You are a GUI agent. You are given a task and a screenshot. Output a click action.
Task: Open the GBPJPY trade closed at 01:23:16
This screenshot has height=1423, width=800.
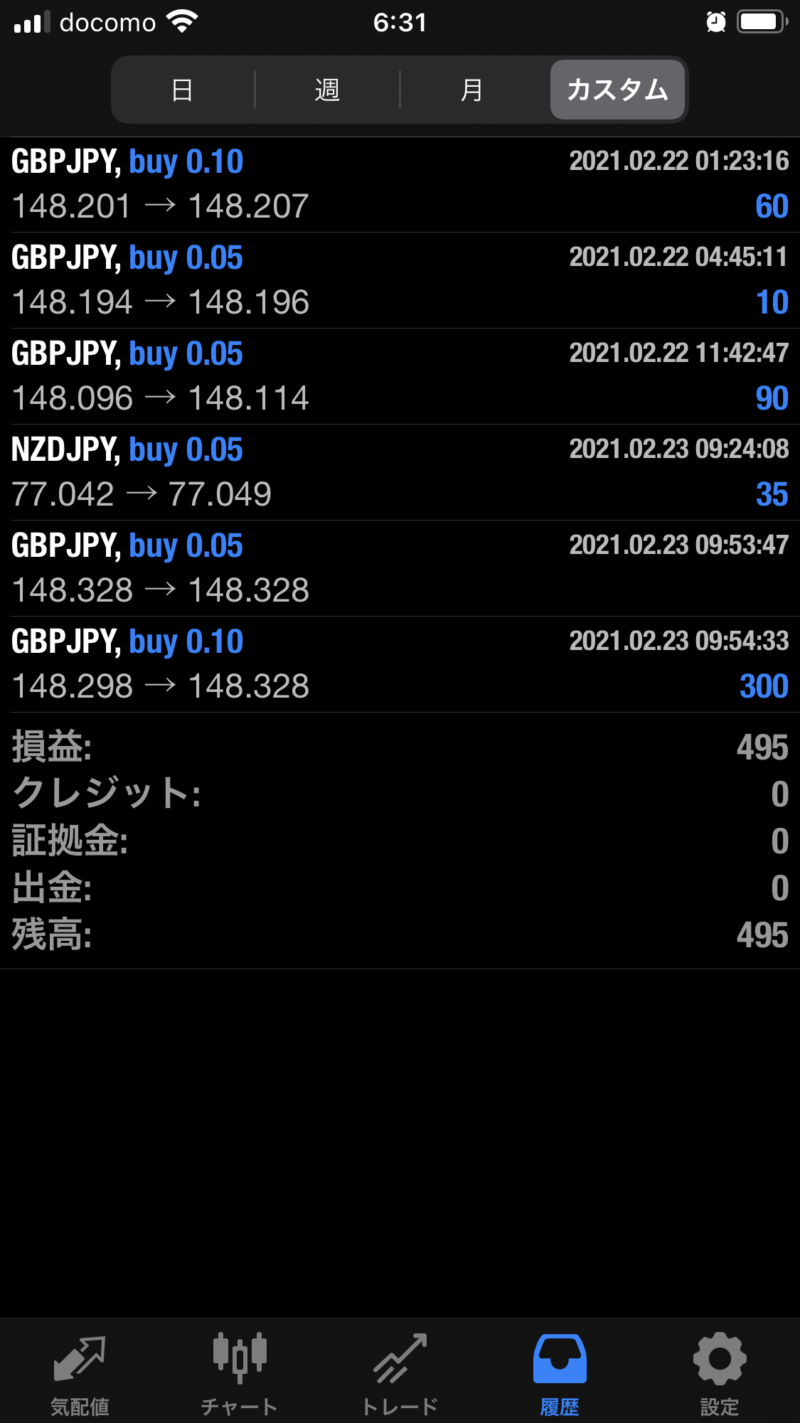click(x=400, y=185)
